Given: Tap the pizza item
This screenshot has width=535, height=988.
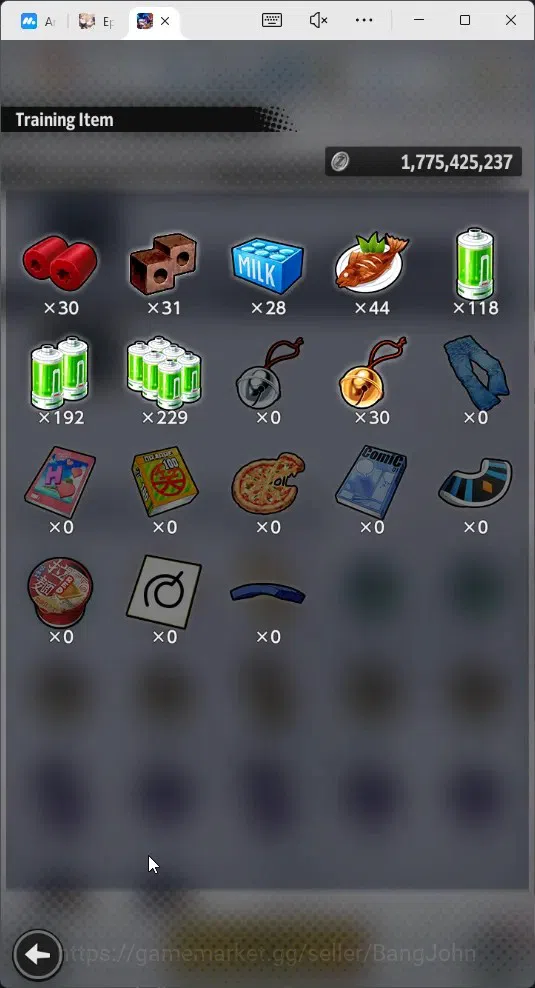Looking at the screenshot, I should [x=268, y=483].
